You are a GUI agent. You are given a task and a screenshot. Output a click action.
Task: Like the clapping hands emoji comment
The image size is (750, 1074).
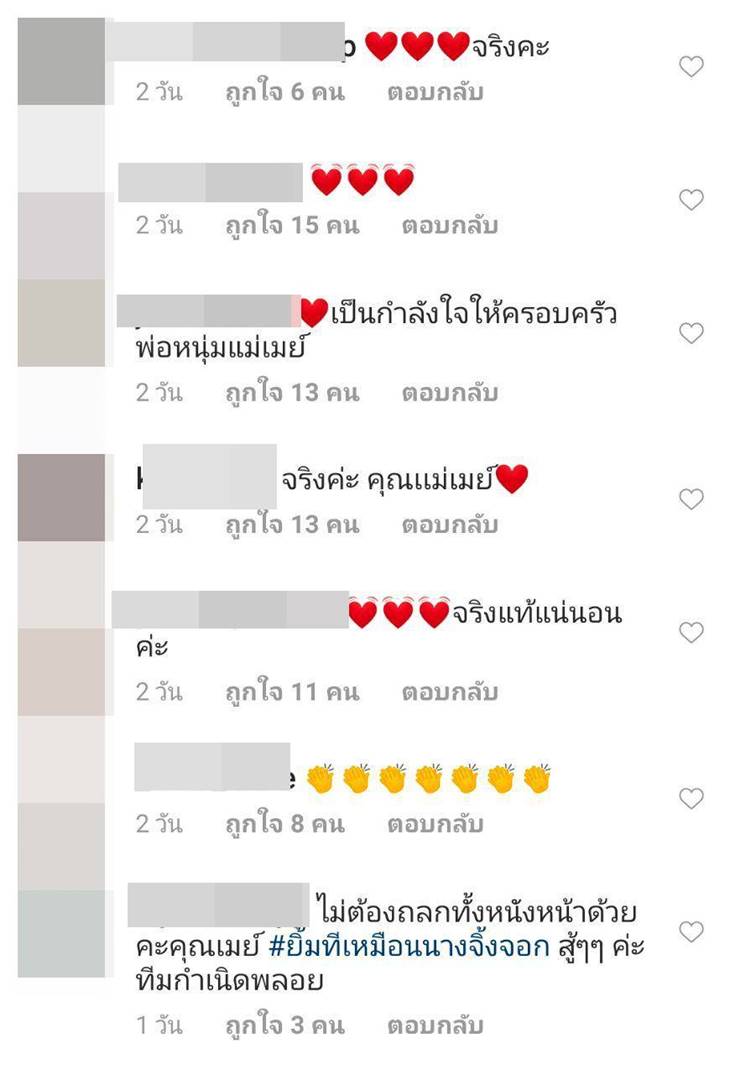point(691,798)
